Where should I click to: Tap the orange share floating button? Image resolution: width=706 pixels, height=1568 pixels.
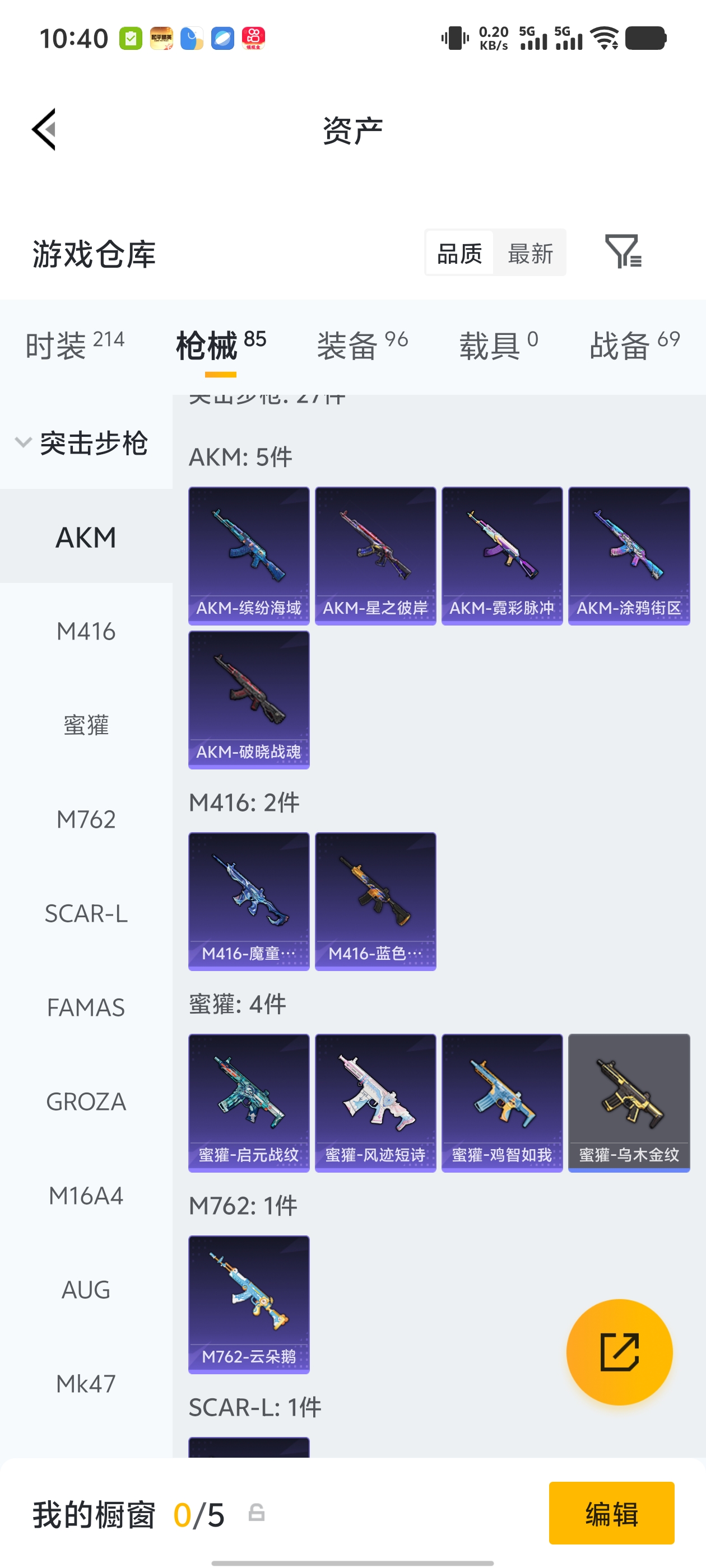pos(619,1352)
